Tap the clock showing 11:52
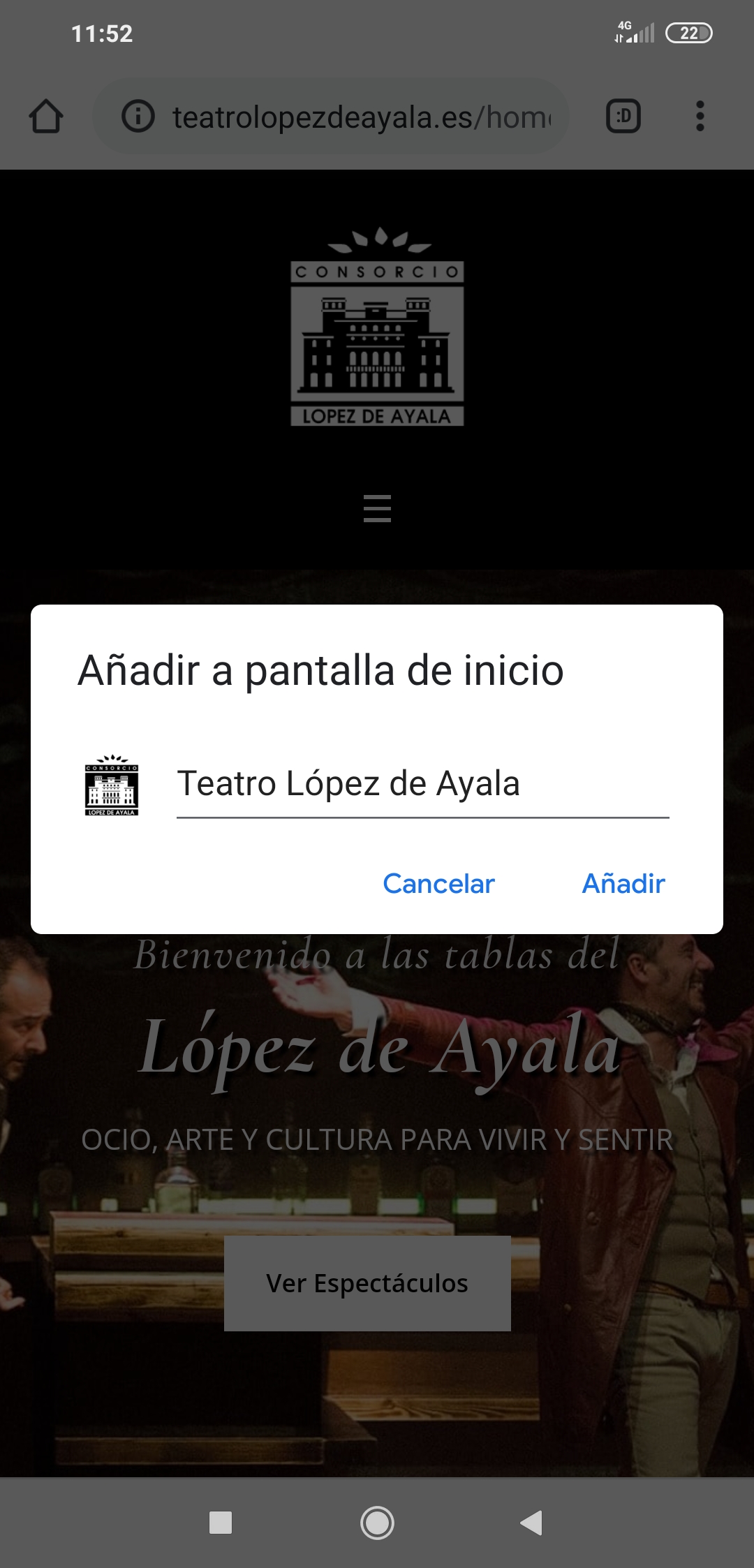The width and height of the screenshot is (754, 1568). 103,32
